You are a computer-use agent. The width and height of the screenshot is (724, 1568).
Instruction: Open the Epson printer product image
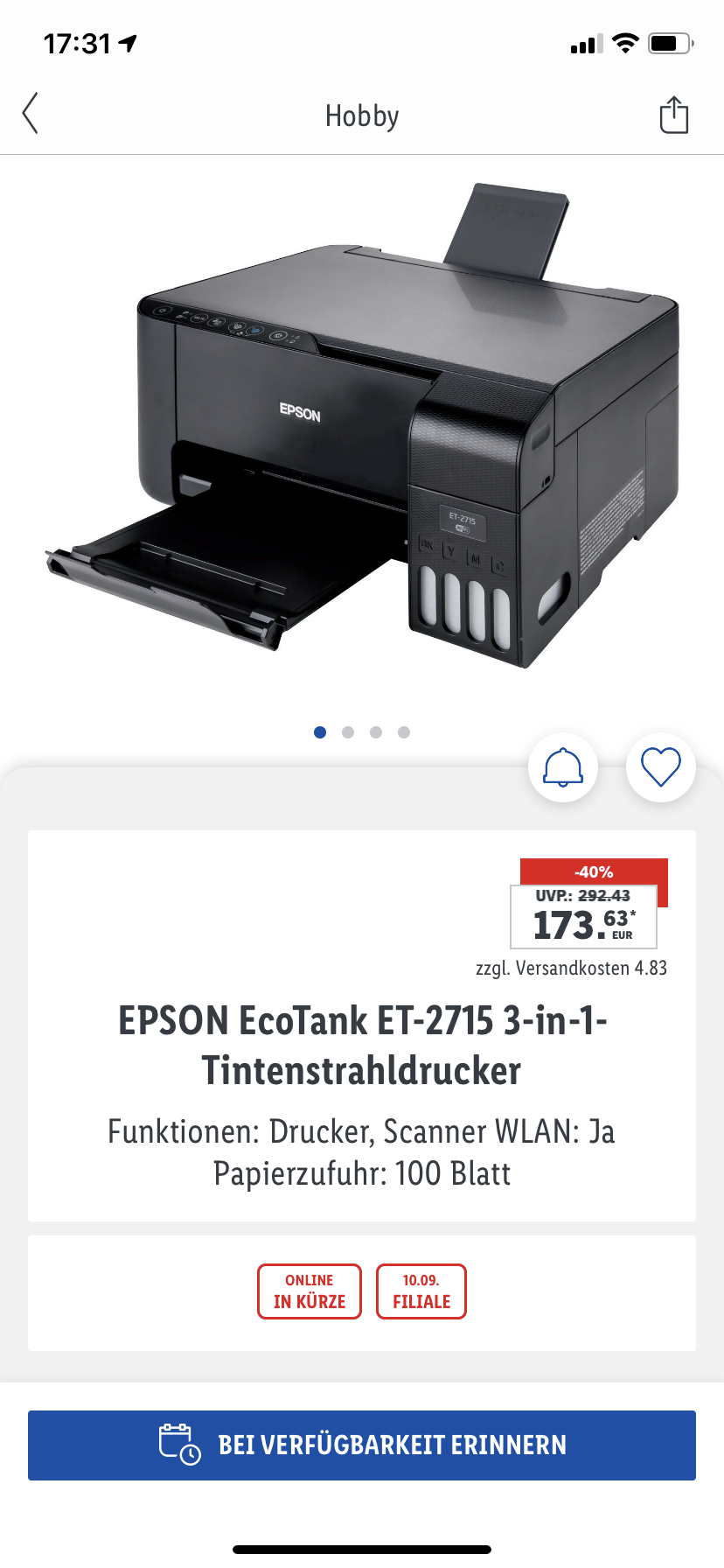pos(362,426)
